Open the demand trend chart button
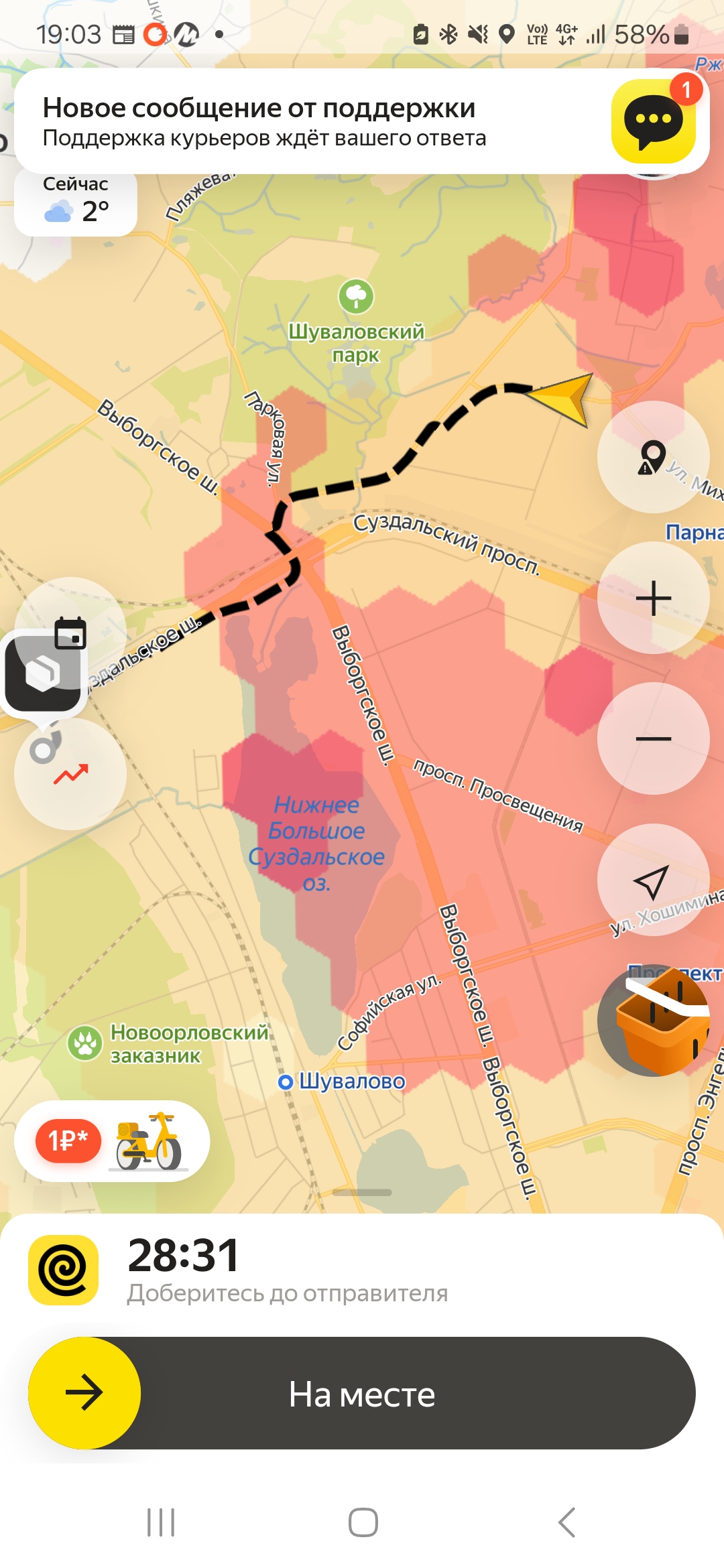Viewport: 724px width, 1568px height. (70, 774)
